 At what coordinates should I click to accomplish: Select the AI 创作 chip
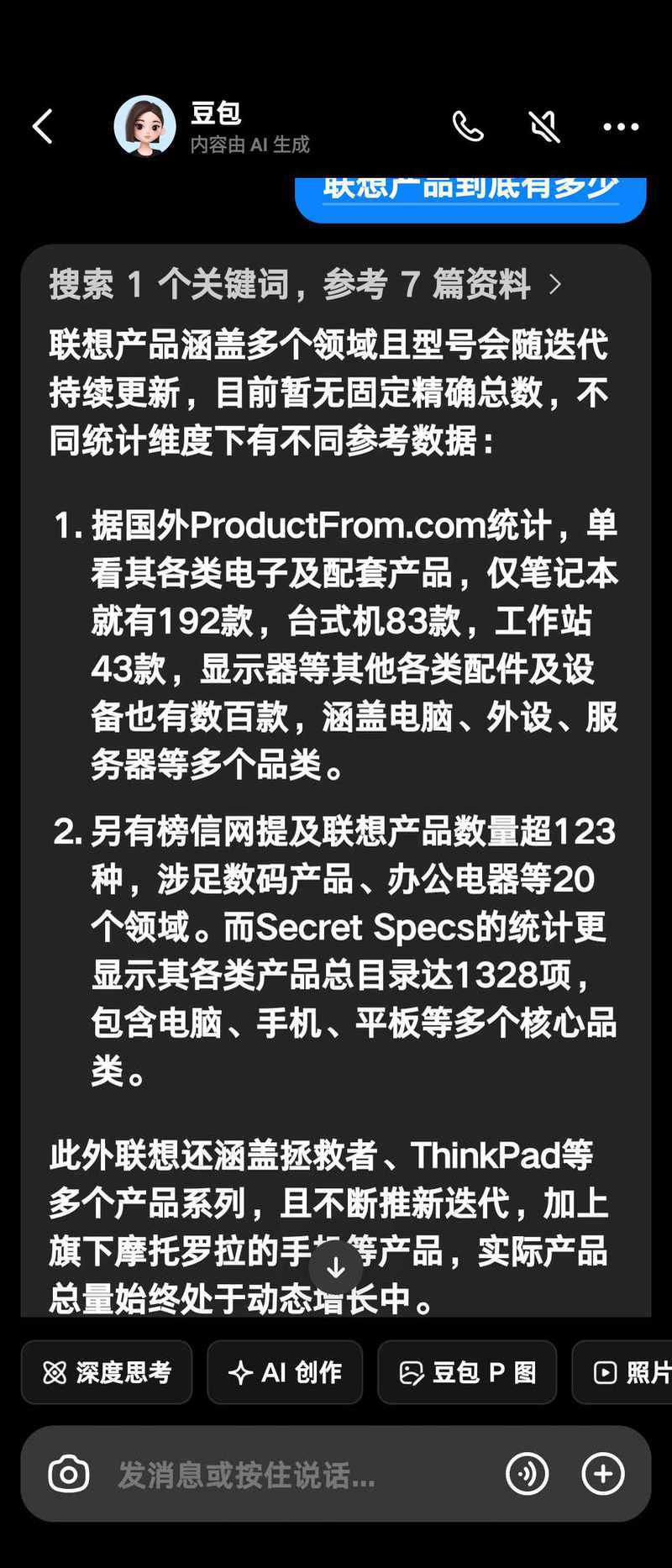pyautogui.click(x=285, y=1372)
